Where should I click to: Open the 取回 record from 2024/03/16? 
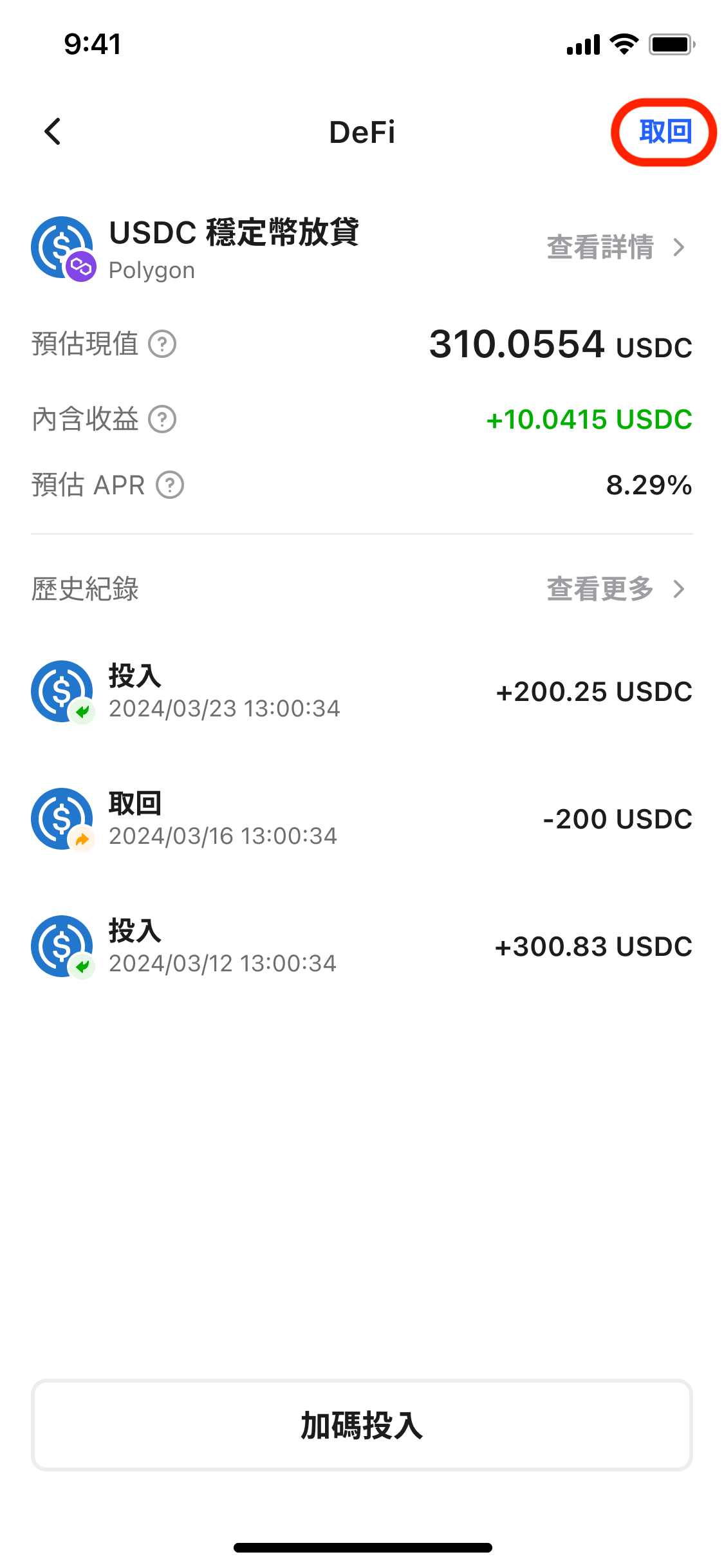tap(362, 819)
